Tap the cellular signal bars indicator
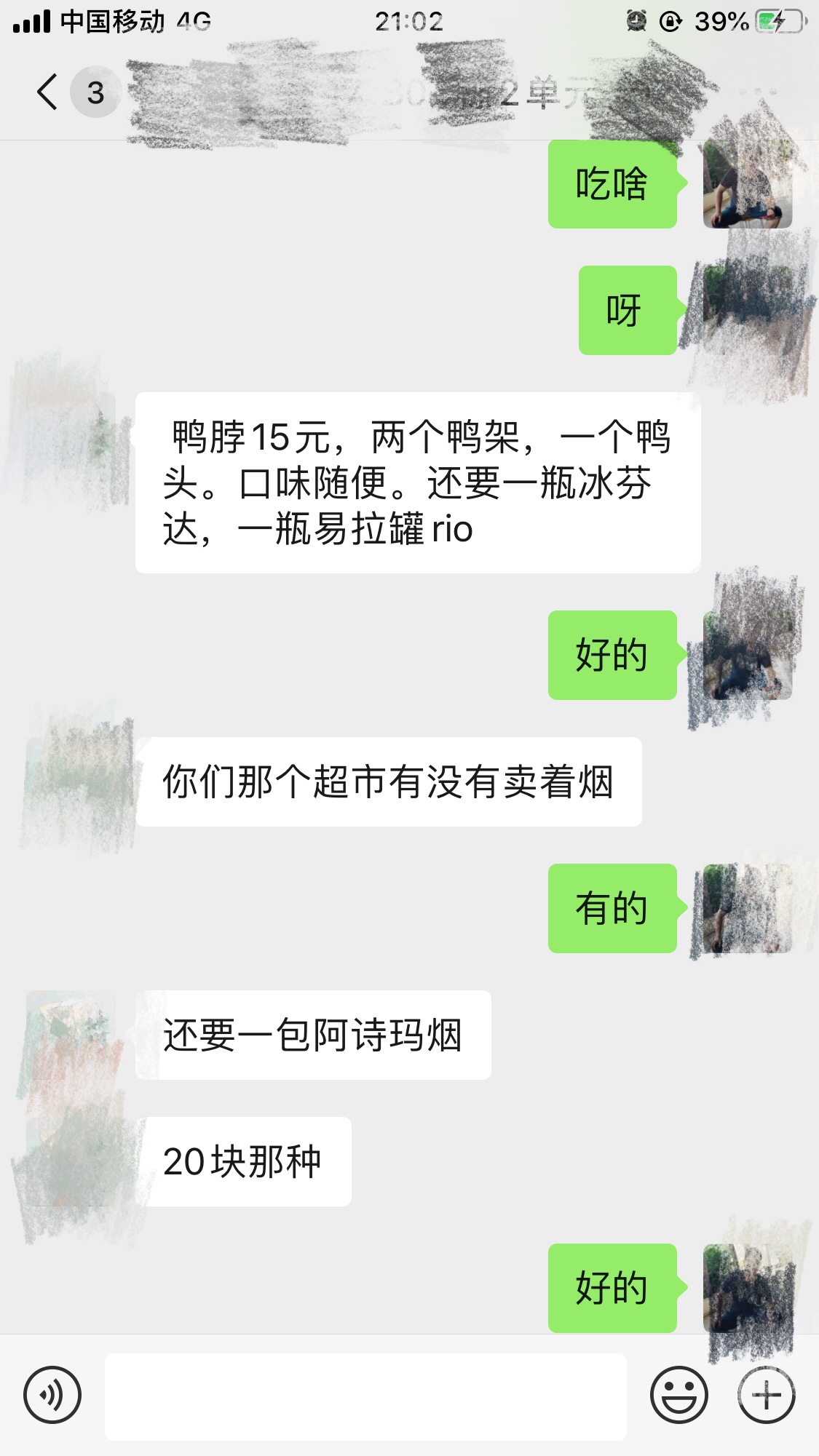Image resolution: width=819 pixels, height=1456 pixels. (x=29, y=20)
